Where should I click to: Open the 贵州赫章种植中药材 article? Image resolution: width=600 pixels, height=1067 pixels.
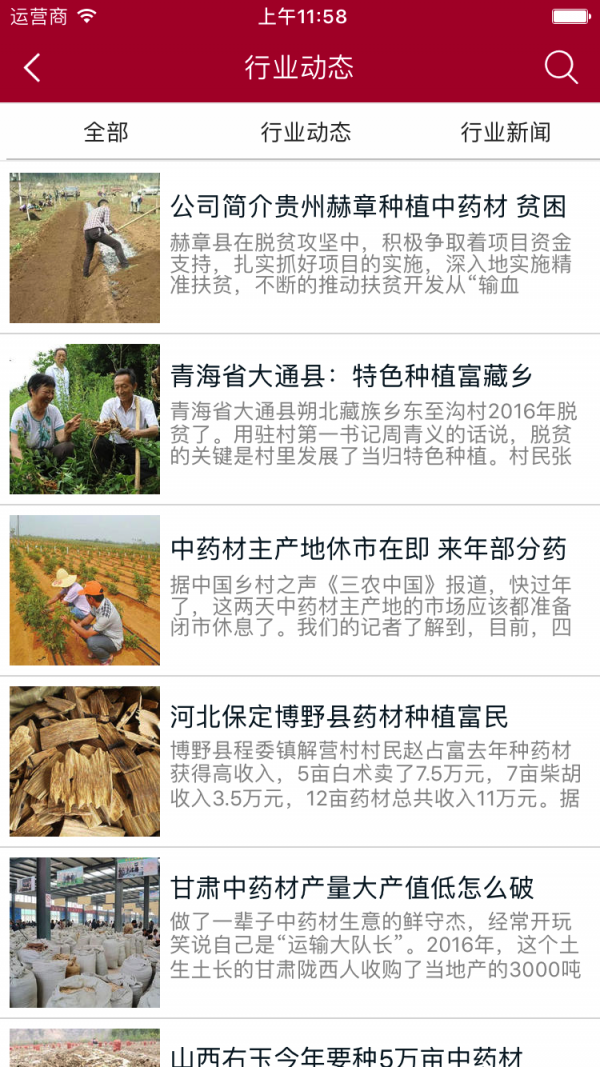click(300, 248)
